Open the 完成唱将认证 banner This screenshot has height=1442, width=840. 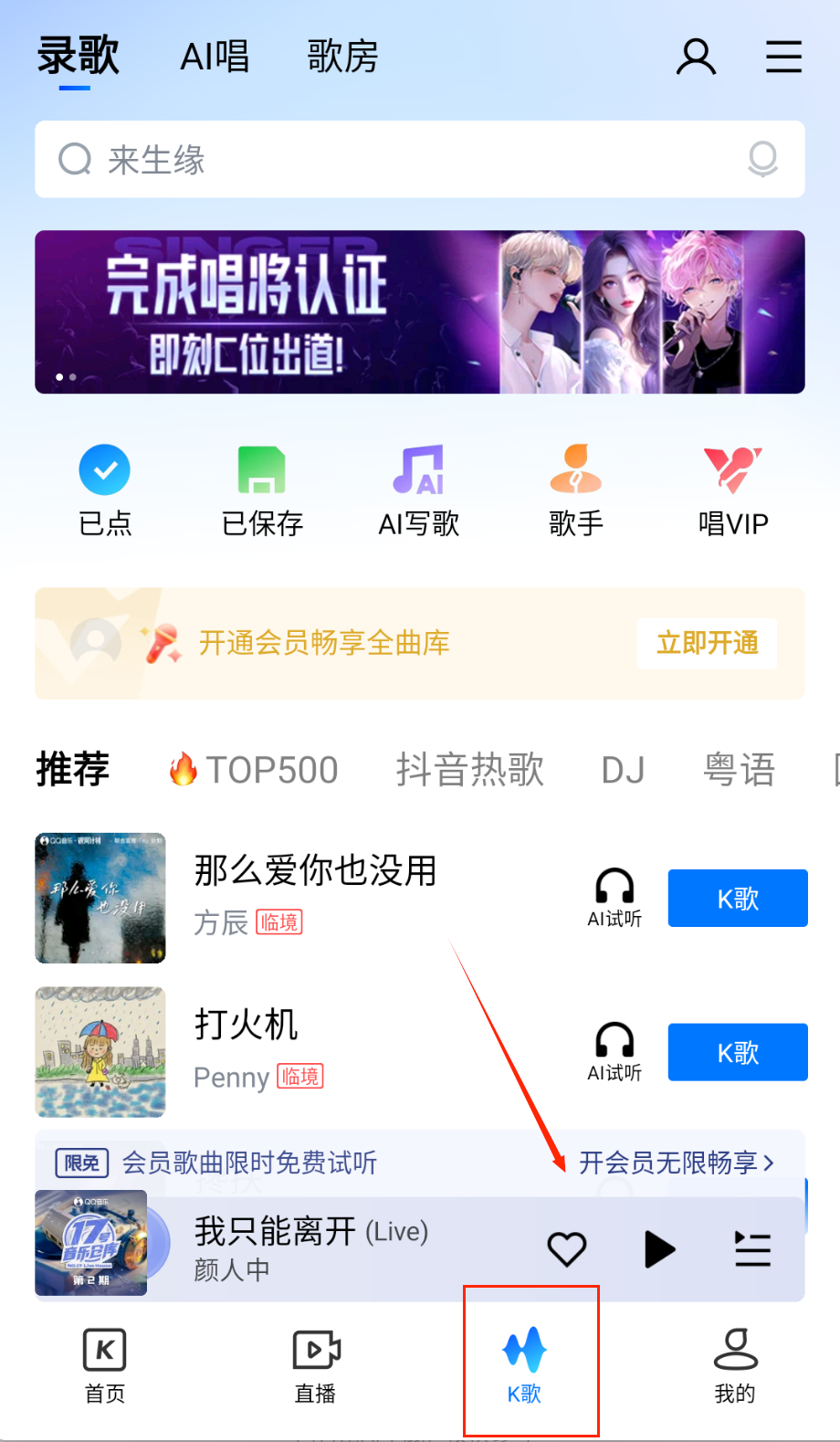420,312
